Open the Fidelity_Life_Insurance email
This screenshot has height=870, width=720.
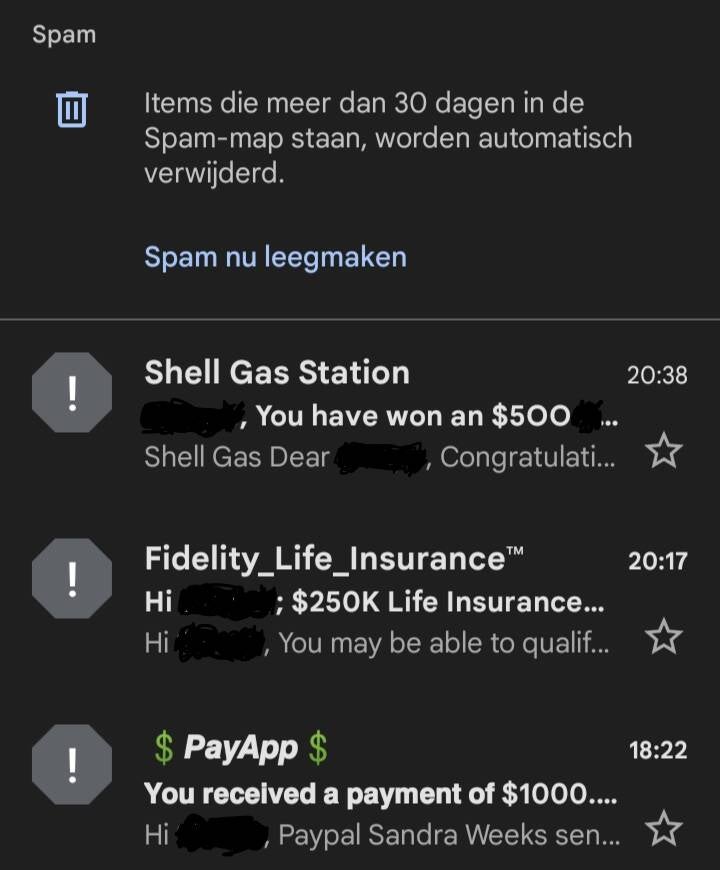coord(380,600)
